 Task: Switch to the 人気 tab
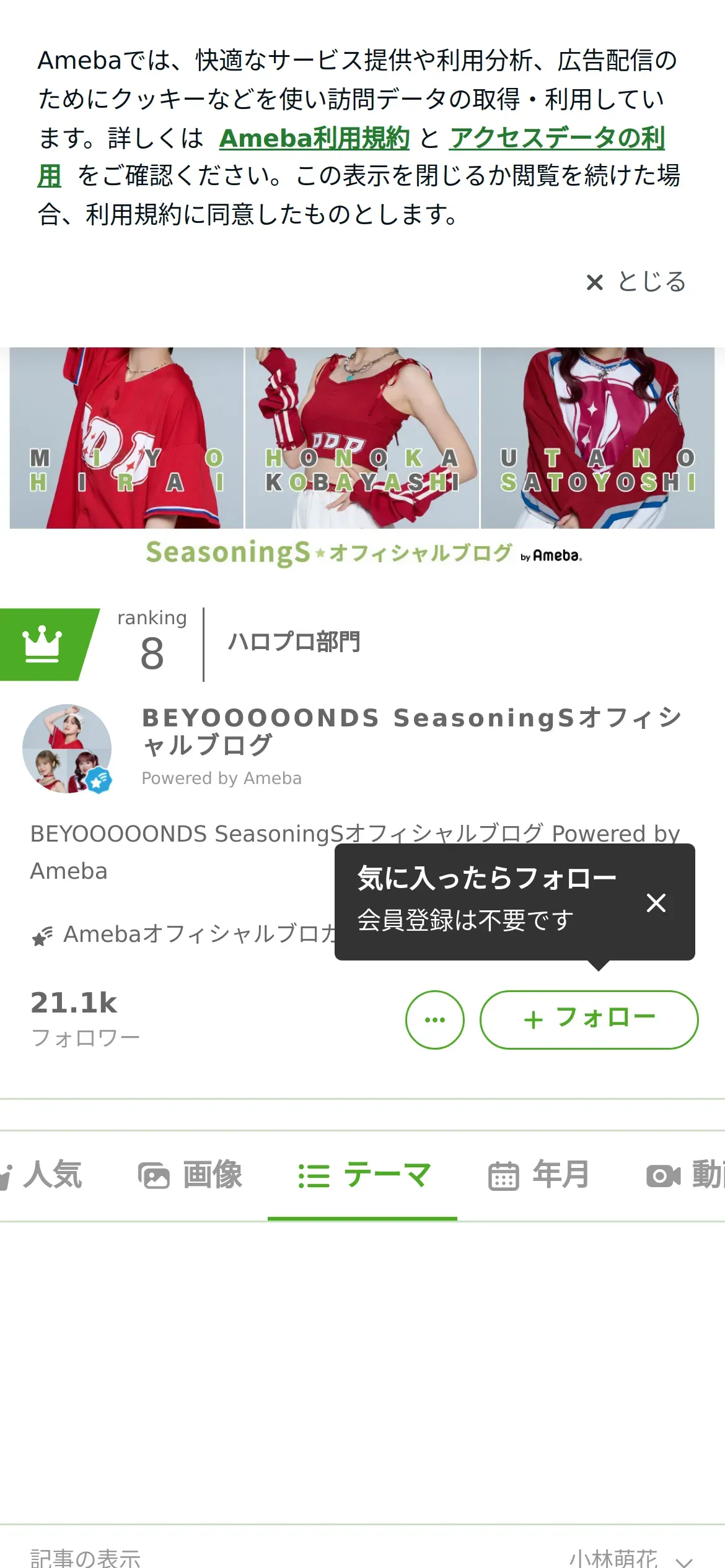(43, 1175)
